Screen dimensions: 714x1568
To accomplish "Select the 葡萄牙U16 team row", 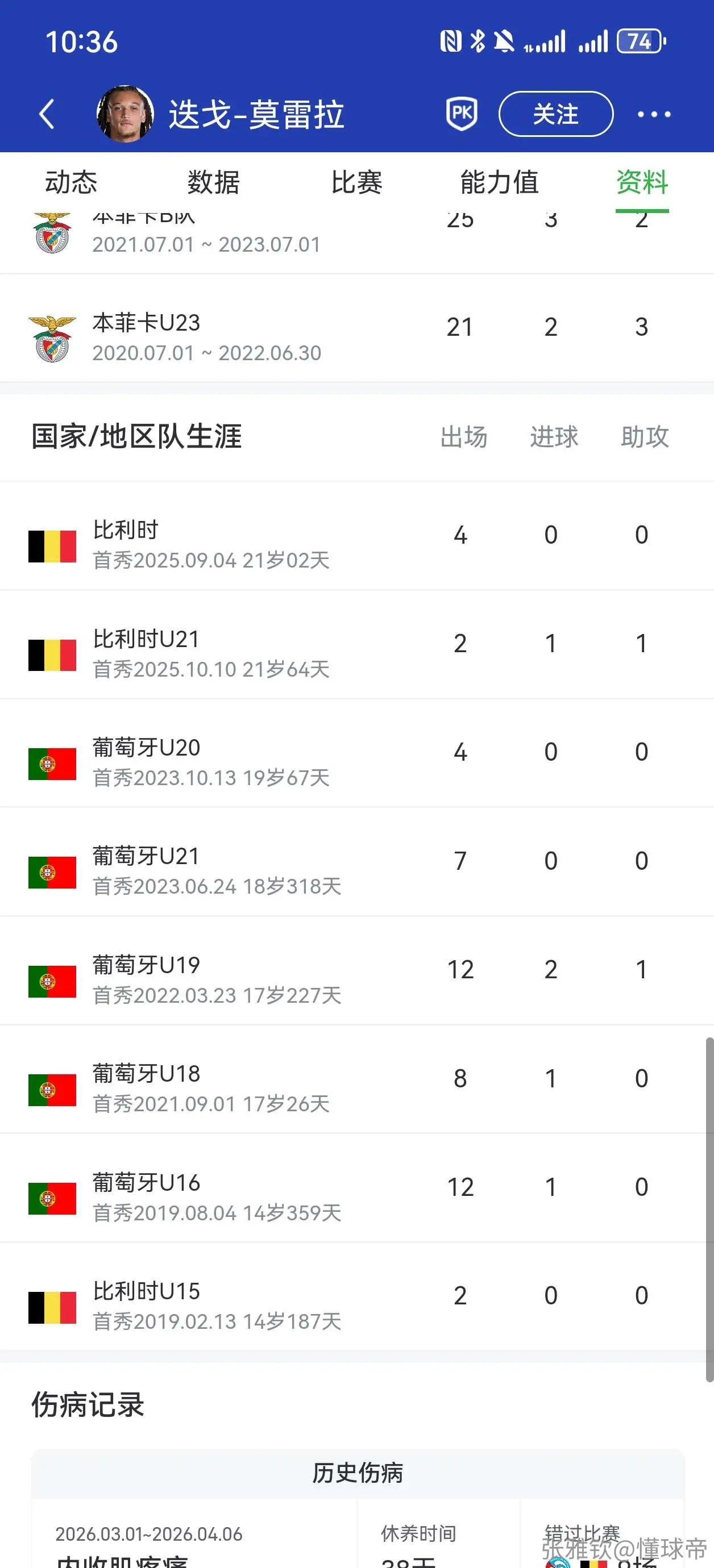I will pyautogui.click(x=357, y=1188).
